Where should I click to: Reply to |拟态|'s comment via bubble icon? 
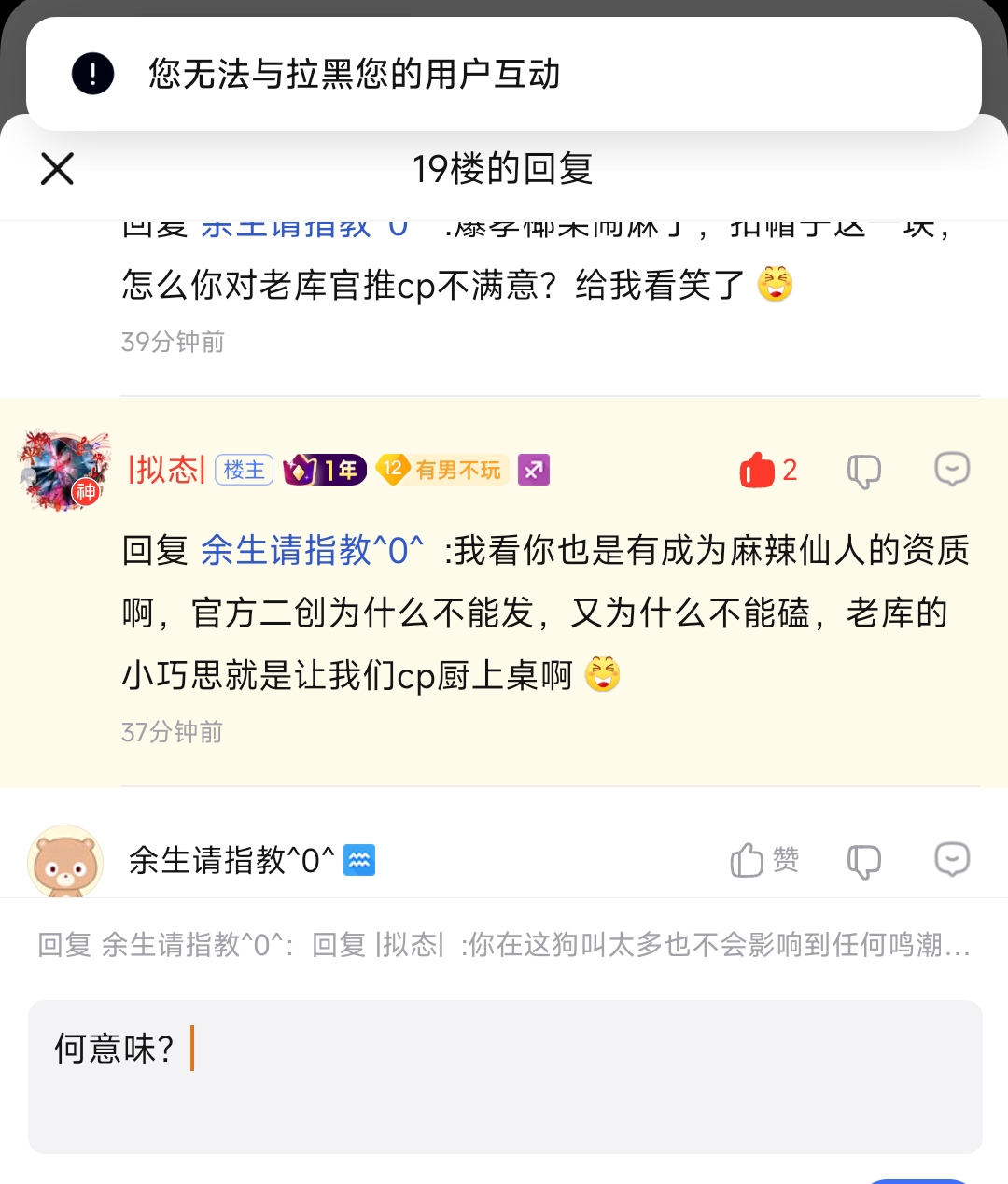tap(952, 470)
